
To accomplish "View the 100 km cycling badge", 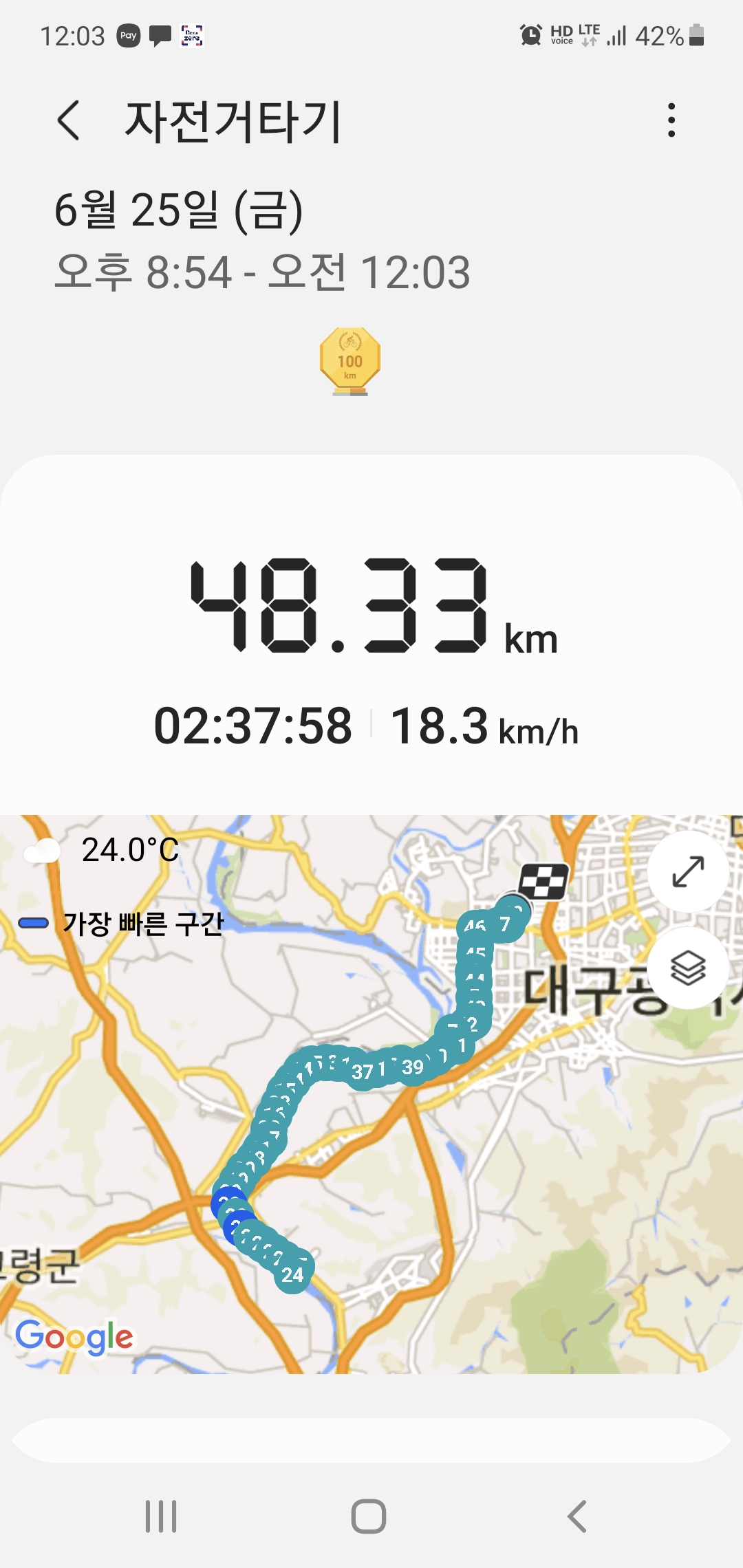I will [x=350, y=361].
